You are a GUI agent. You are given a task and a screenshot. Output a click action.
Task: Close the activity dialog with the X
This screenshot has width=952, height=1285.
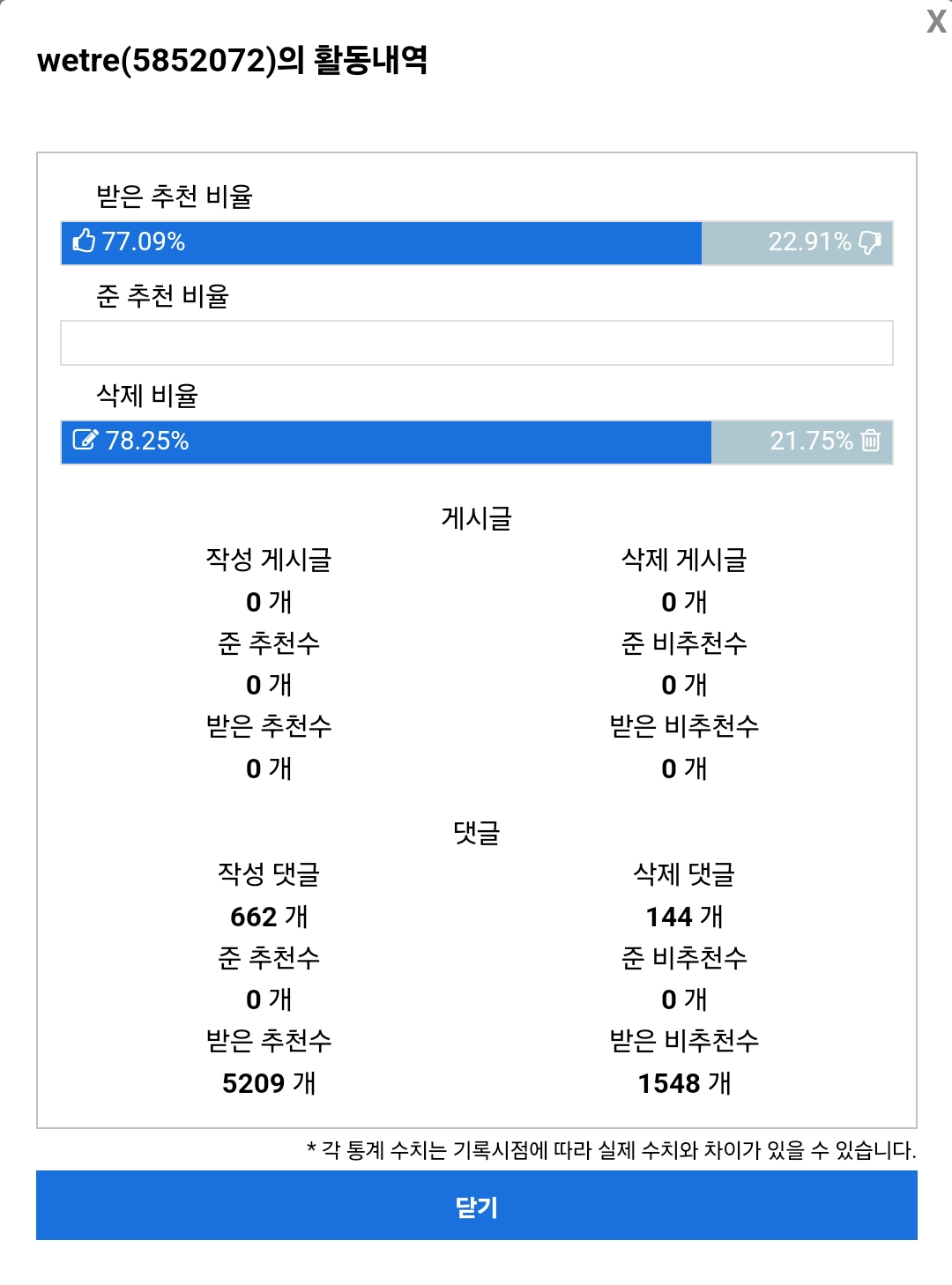(x=935, y=22)
